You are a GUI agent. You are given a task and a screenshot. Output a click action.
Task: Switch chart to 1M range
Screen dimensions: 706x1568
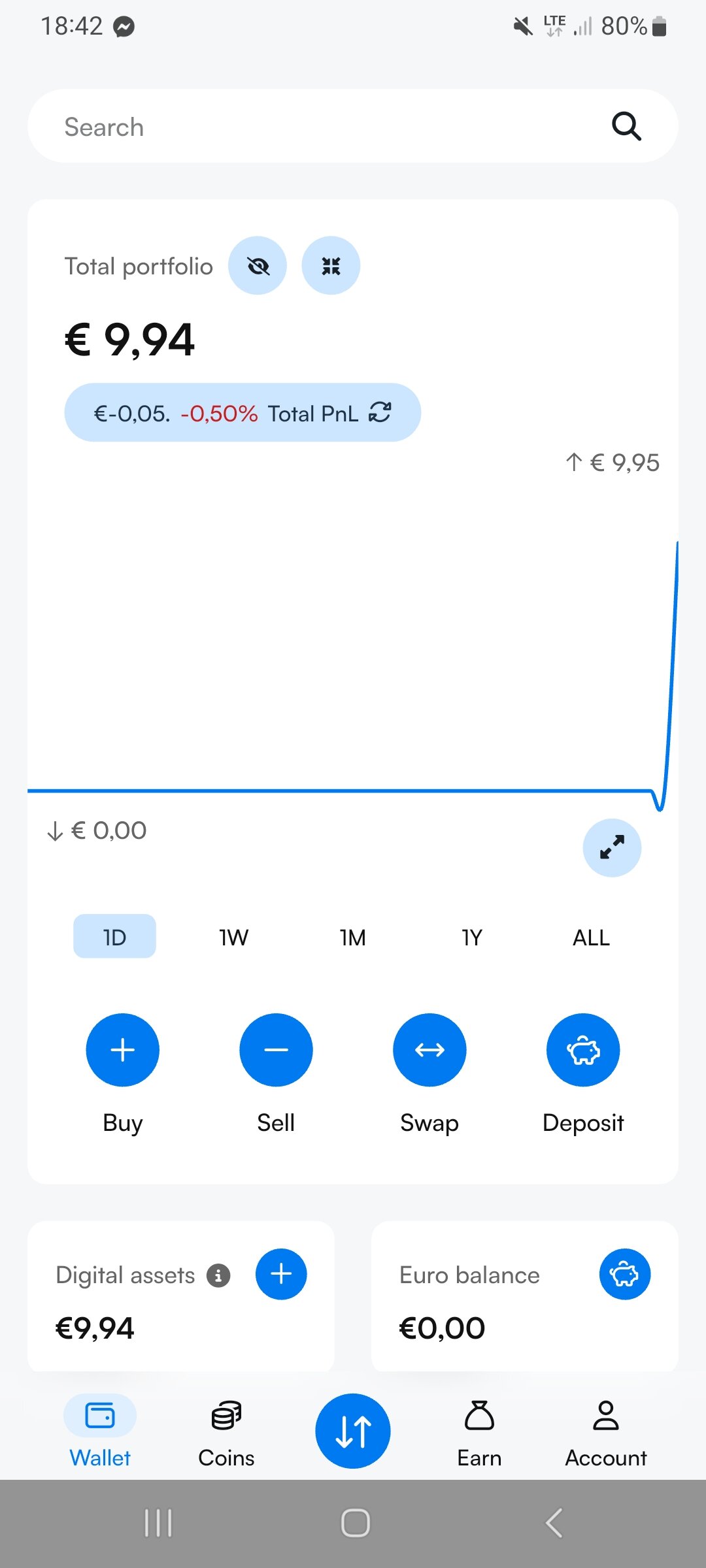coord(352,937)
